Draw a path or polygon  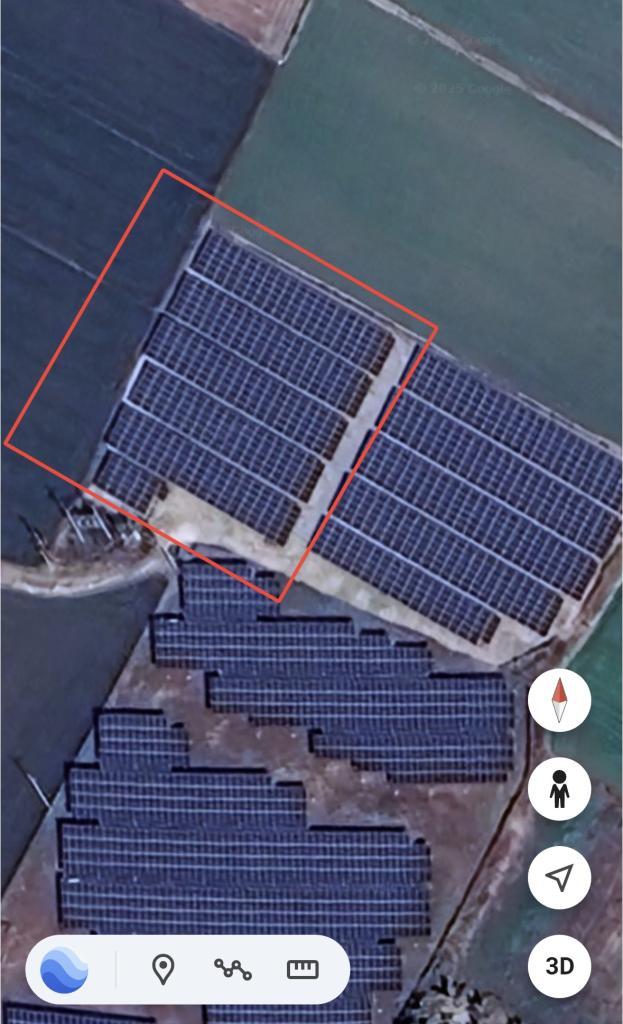(x=232, y=969)
